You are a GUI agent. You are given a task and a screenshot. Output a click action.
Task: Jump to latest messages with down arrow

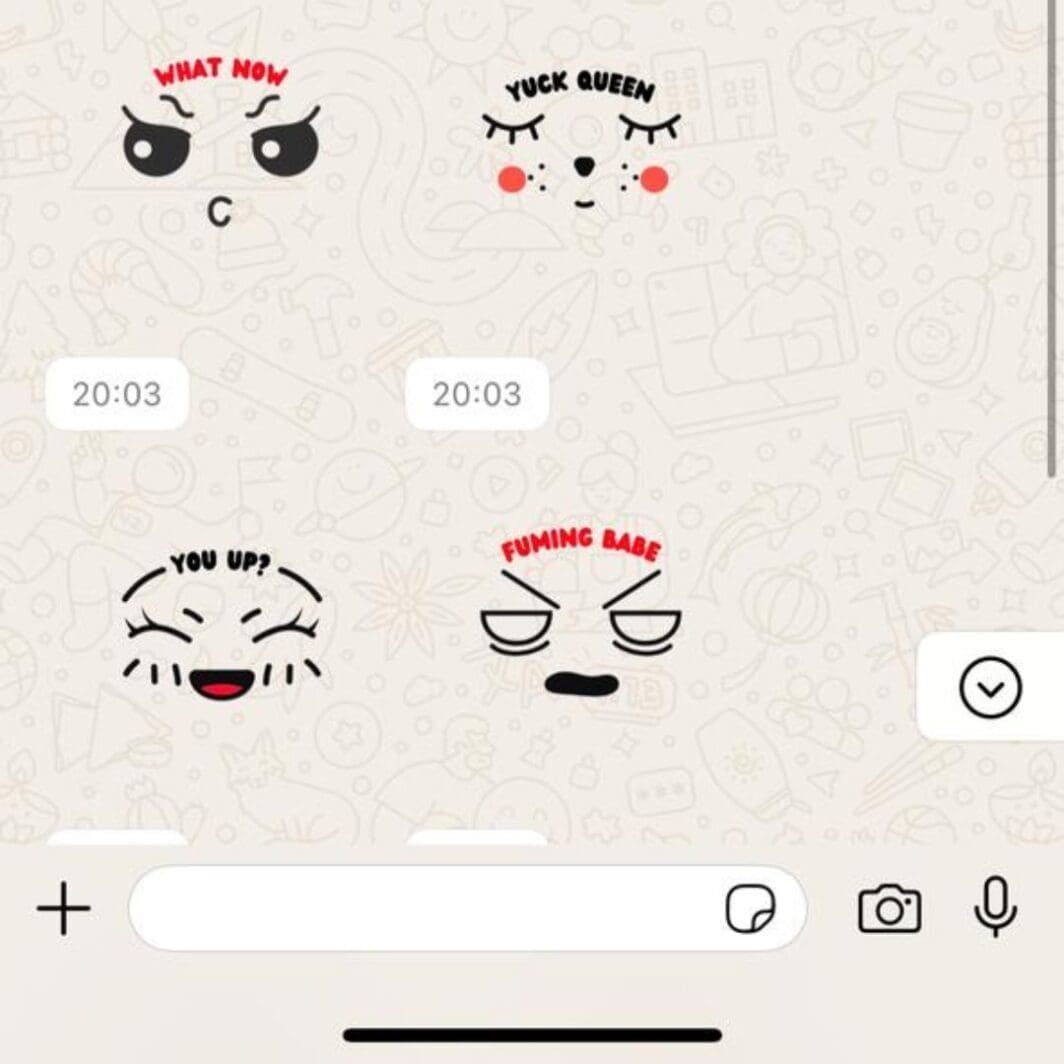coord(990,687)
